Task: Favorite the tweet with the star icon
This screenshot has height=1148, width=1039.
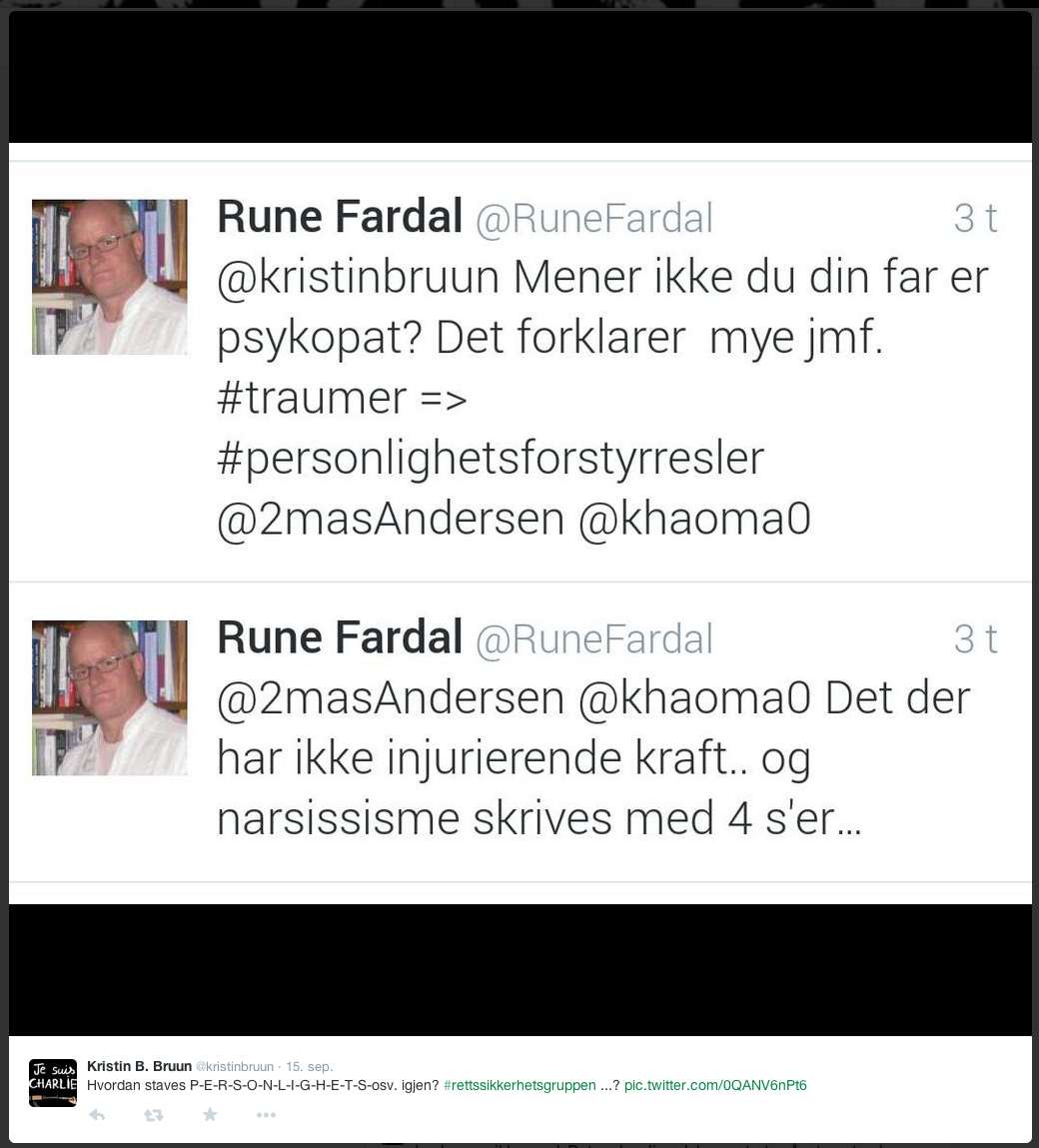Action: [210, 1115]
